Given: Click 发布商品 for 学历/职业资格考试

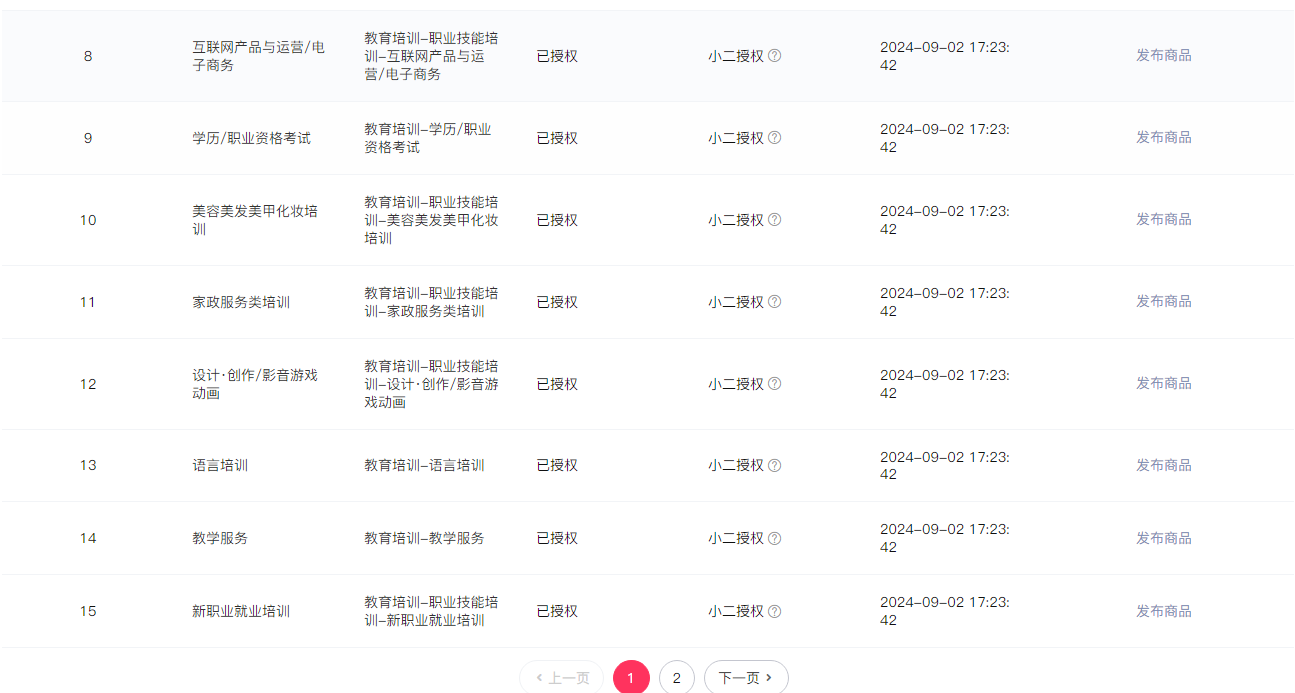Looking at the screenshot, I should click(1163, 138).
